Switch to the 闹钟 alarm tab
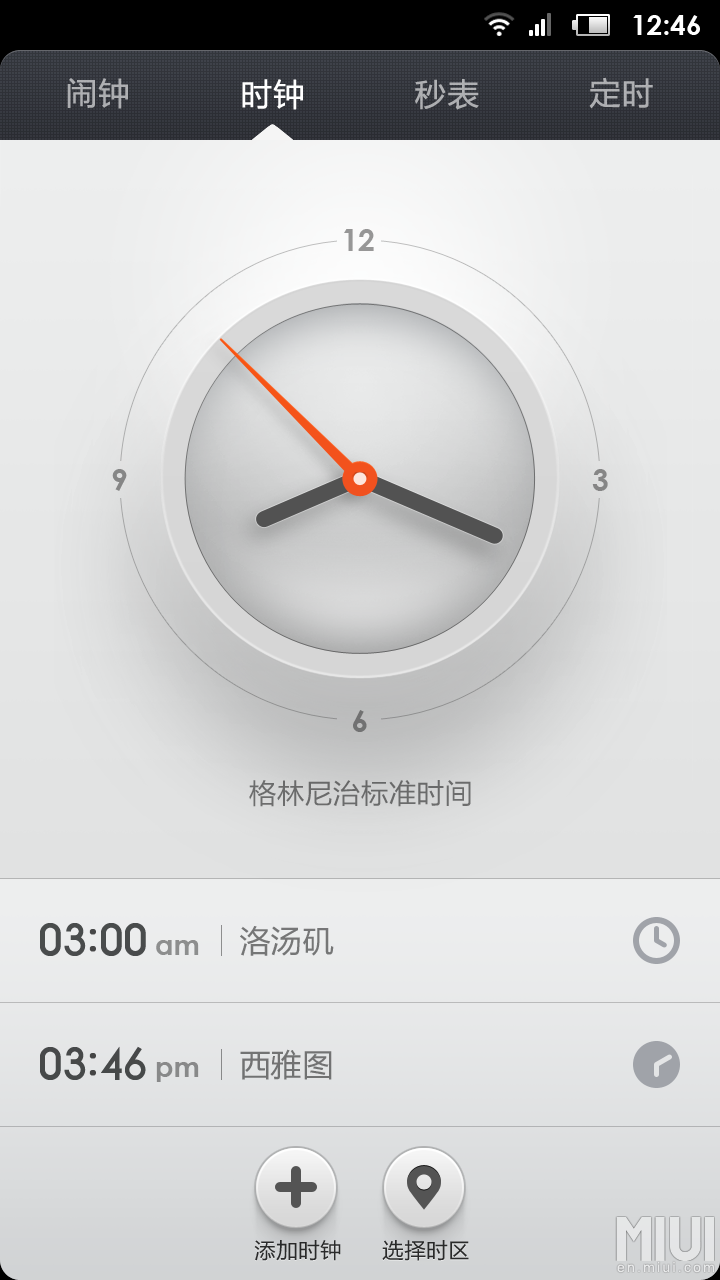720x1280 pixels. (97, 95)
